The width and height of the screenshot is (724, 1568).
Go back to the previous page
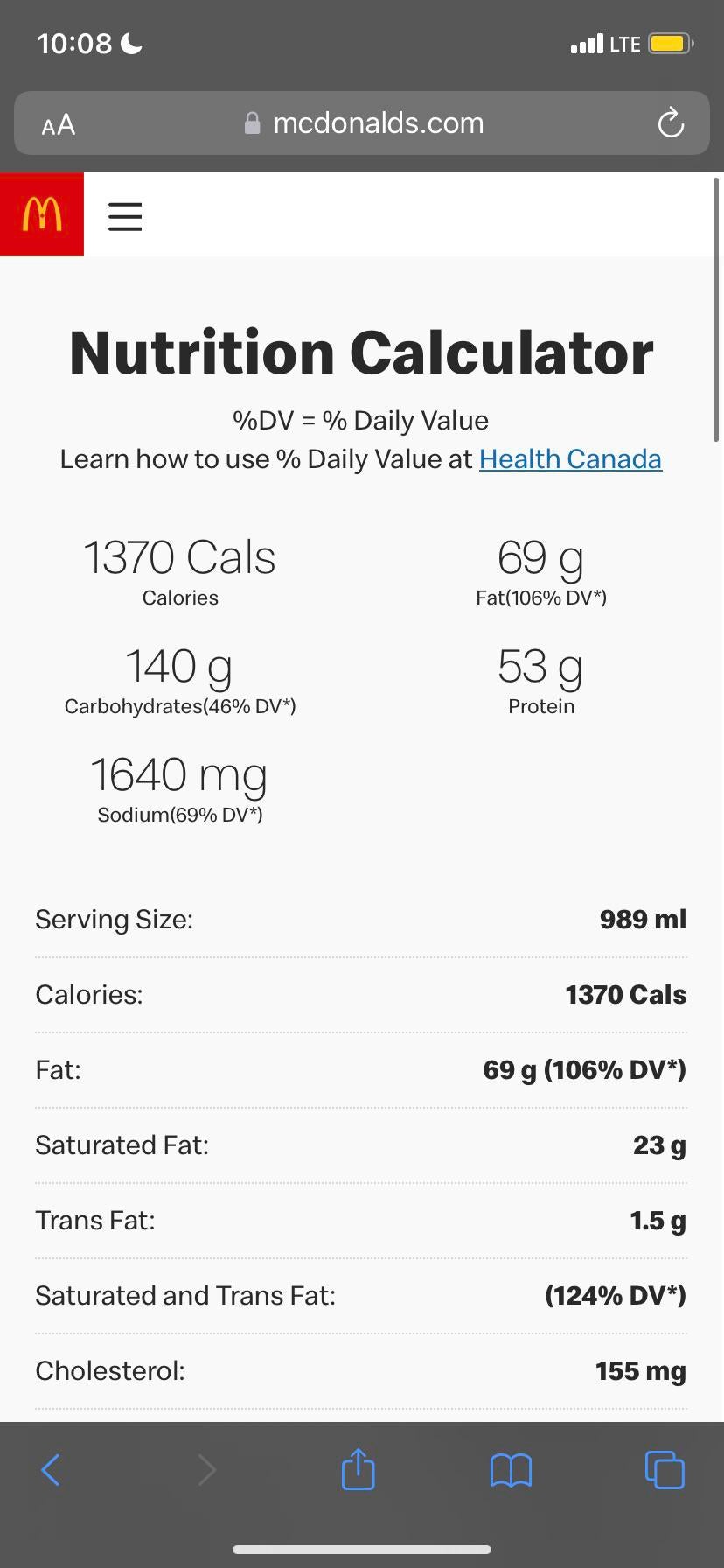click(51, 1470)
